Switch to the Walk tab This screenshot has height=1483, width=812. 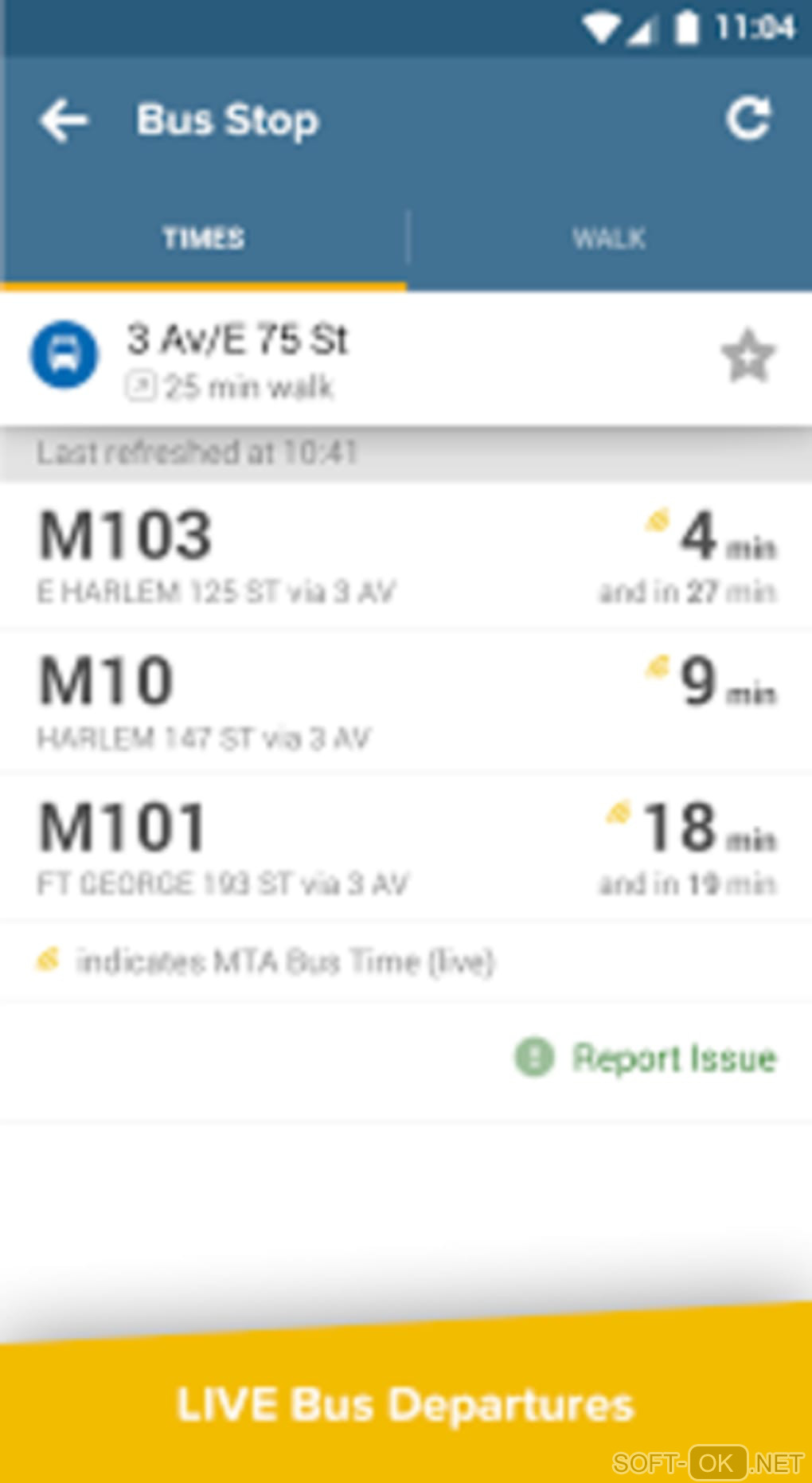[609, 238]
